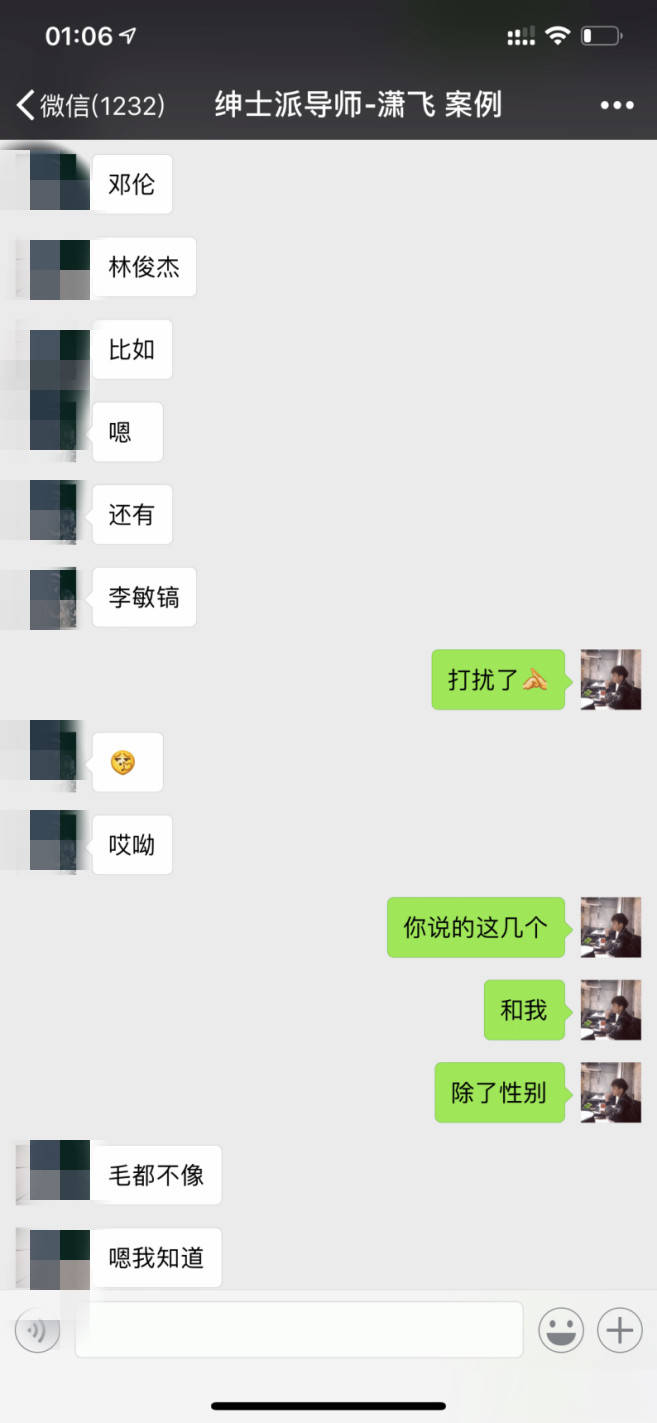The width and height of the screenshot is (657, 1423).
Task: Open the plus attachment menu
Action: click(620, 1330)
